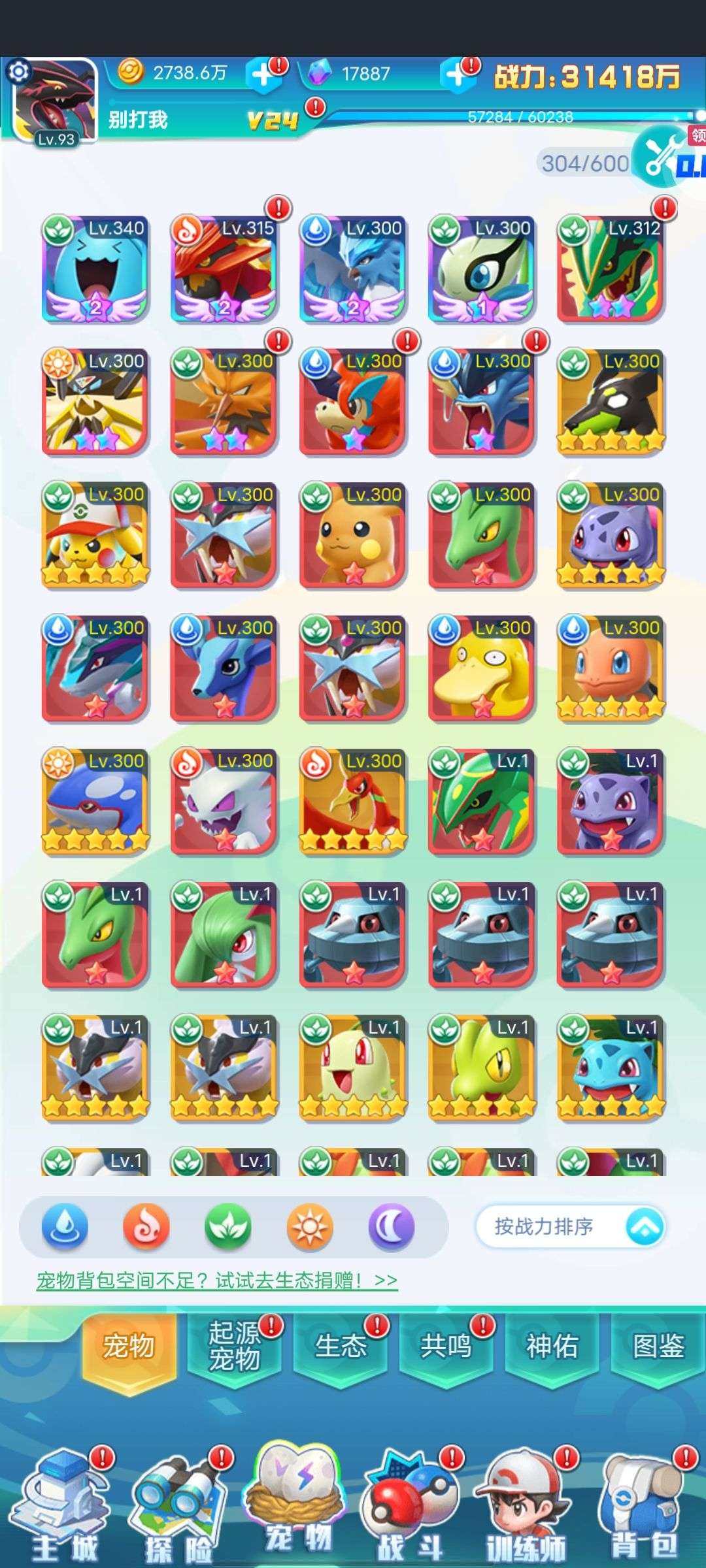Filter pets by light sun type
This screenshot has height=1568, width=706.
(309, 1227)
